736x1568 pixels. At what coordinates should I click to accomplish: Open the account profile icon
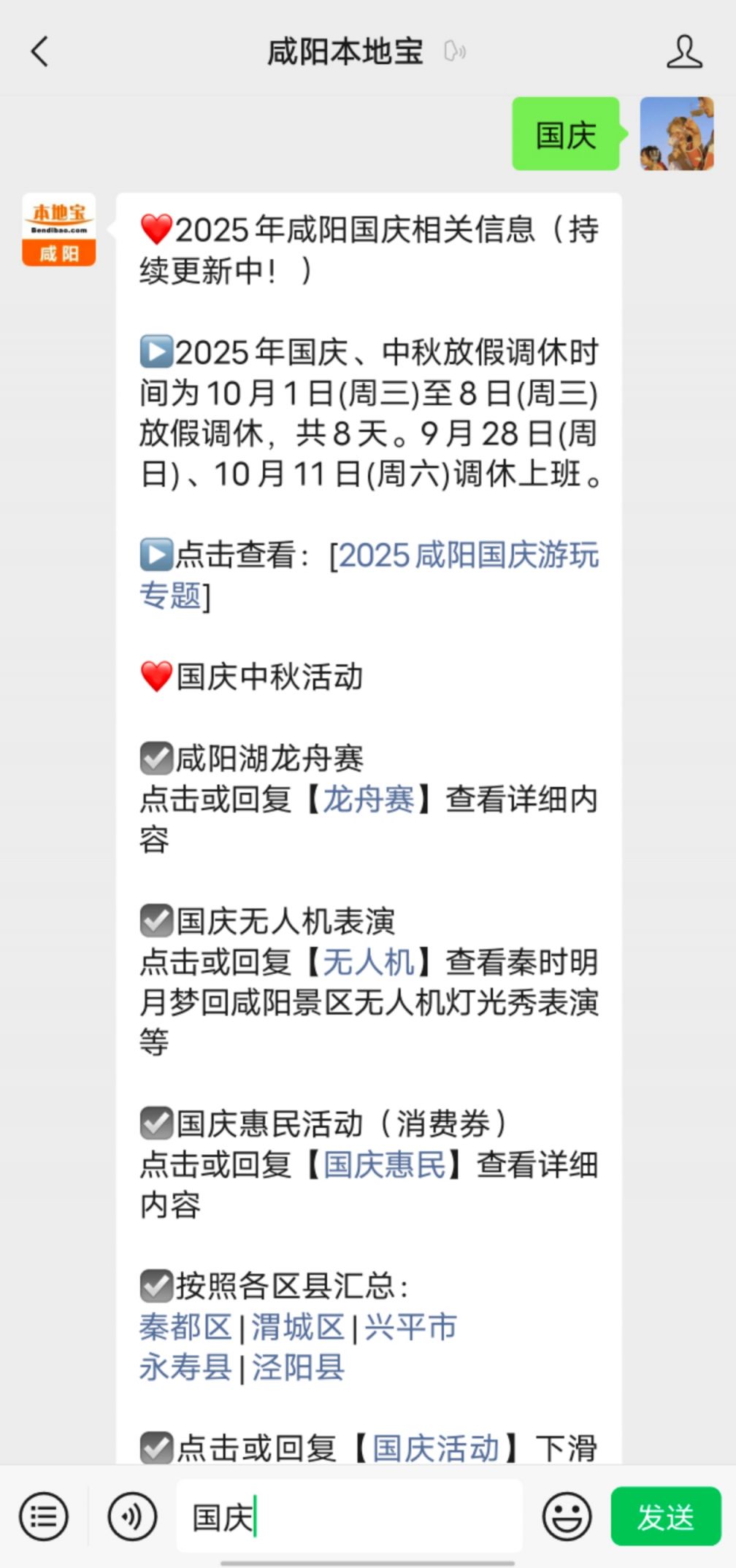(x=684, y=52)
